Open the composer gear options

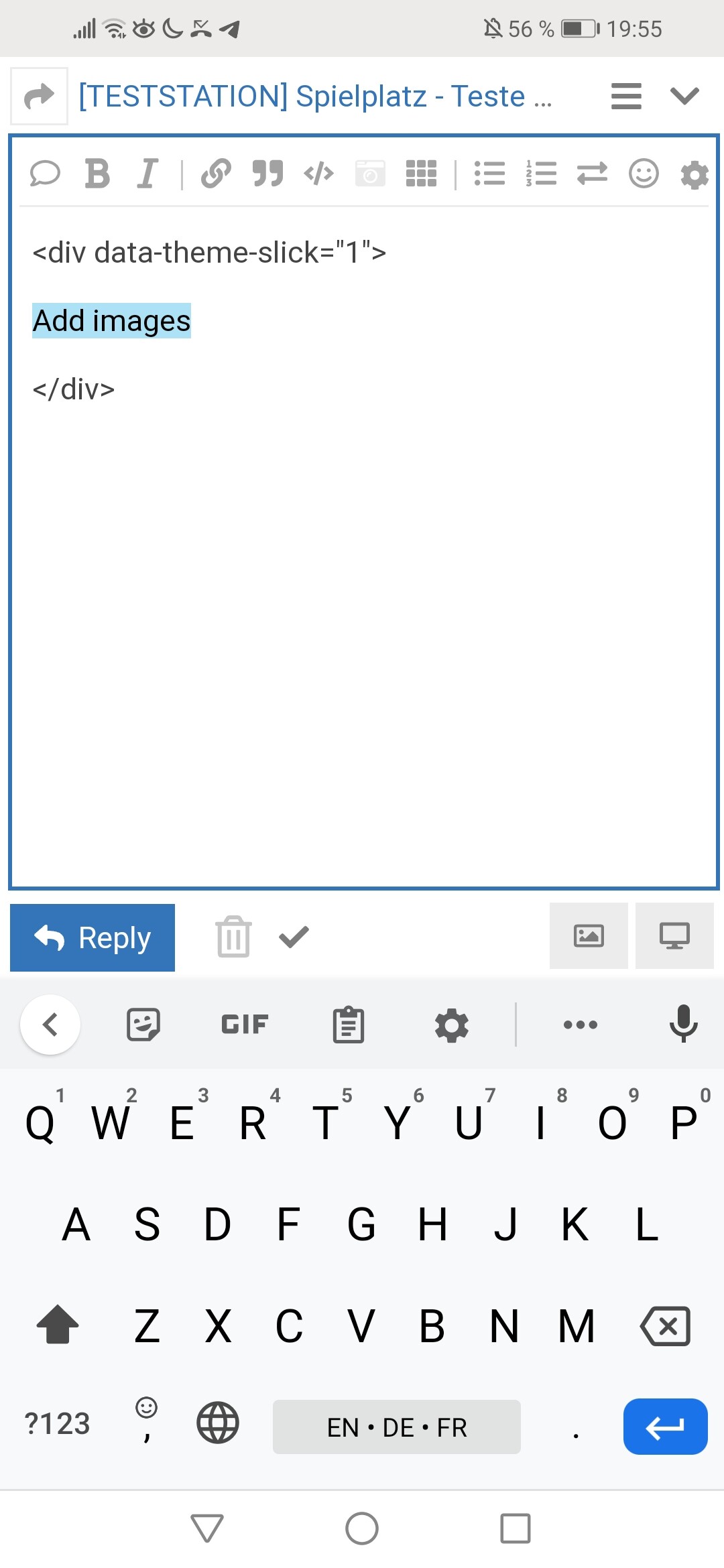[x=695, y=175]
